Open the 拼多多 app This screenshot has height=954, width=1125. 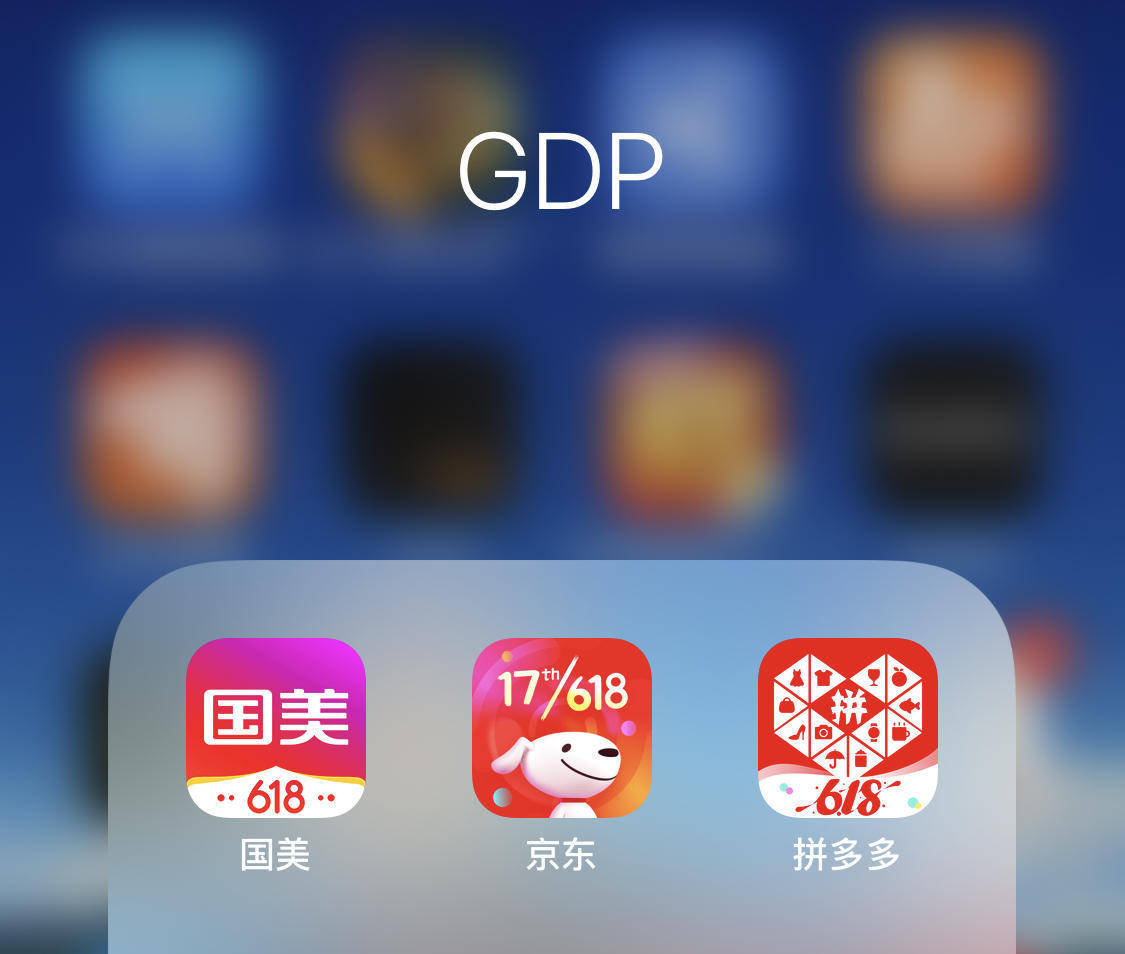[847, 727]
